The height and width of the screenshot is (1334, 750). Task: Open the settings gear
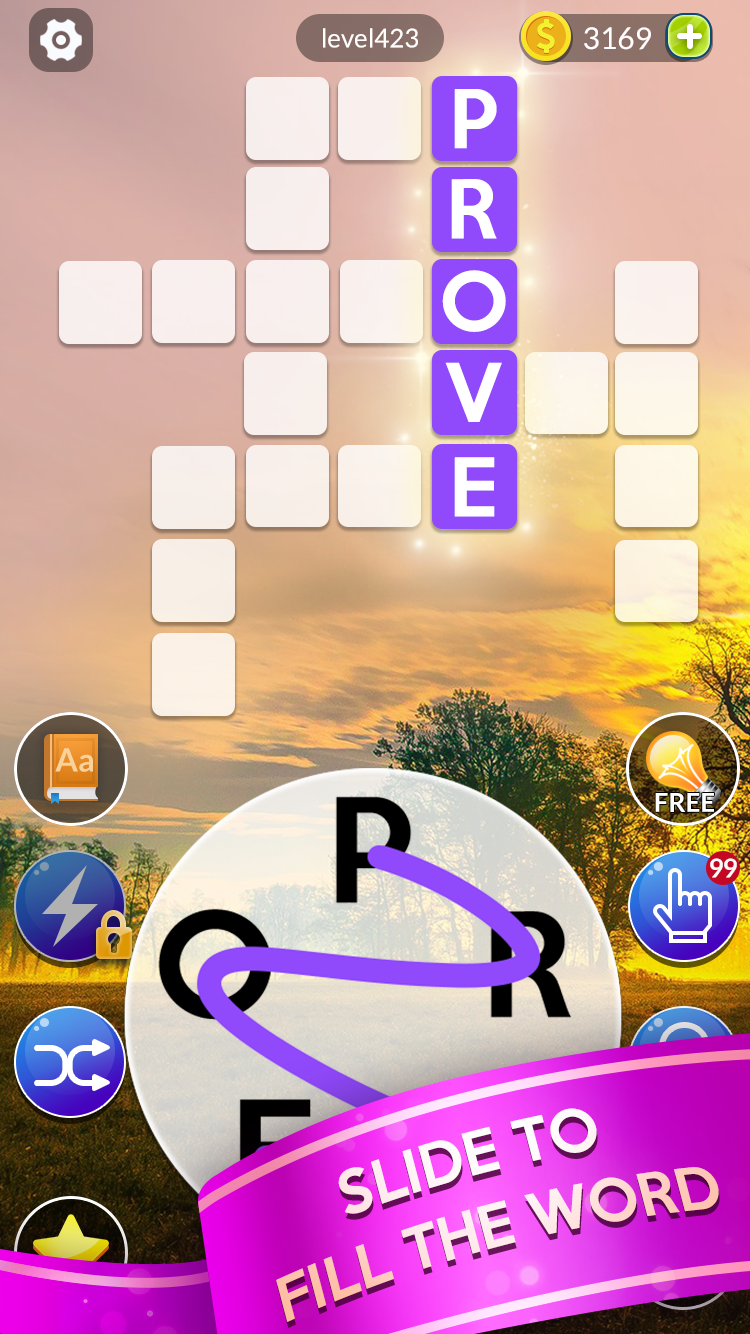click(x=61, y=40)
